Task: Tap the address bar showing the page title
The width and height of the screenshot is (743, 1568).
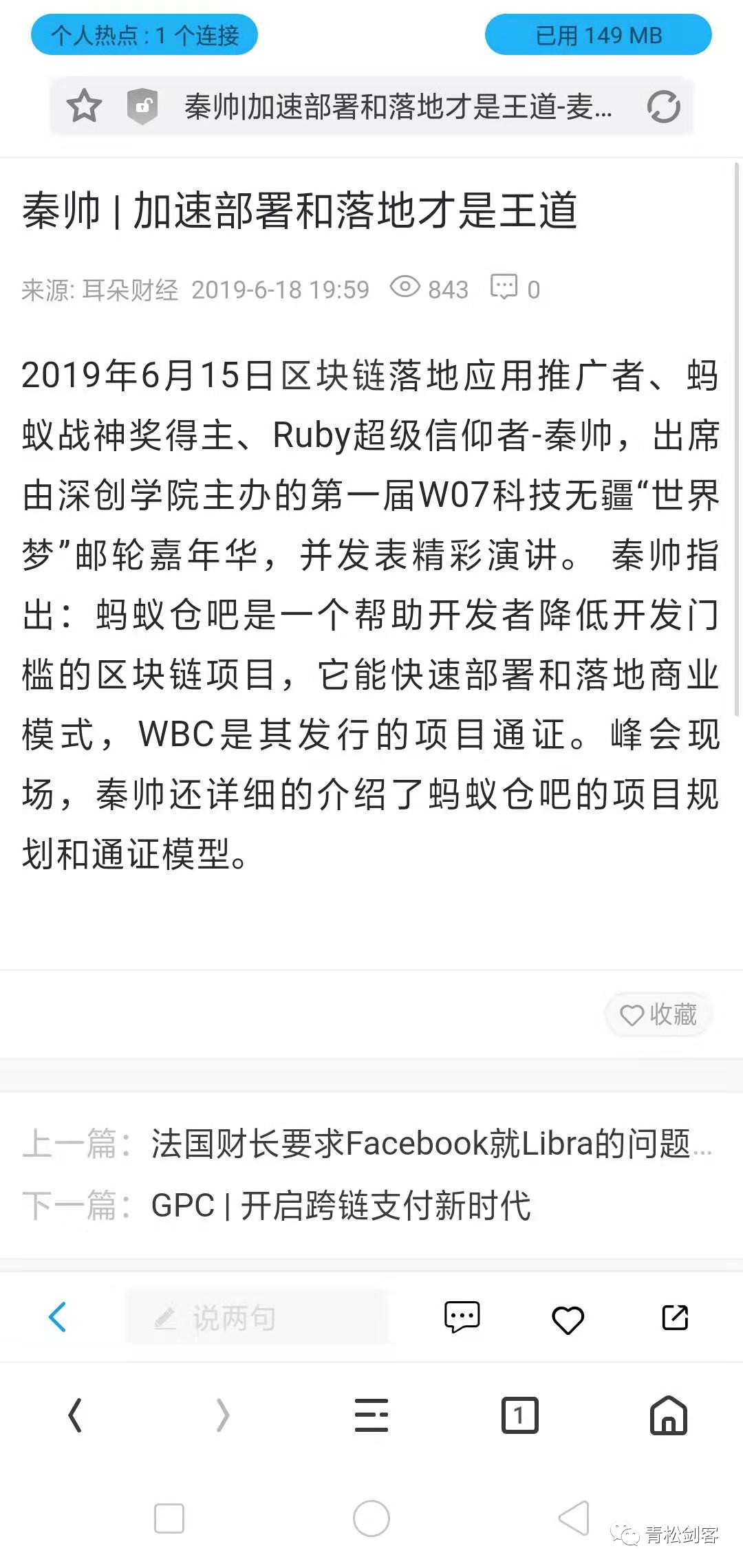Action: tap(398, 107)
